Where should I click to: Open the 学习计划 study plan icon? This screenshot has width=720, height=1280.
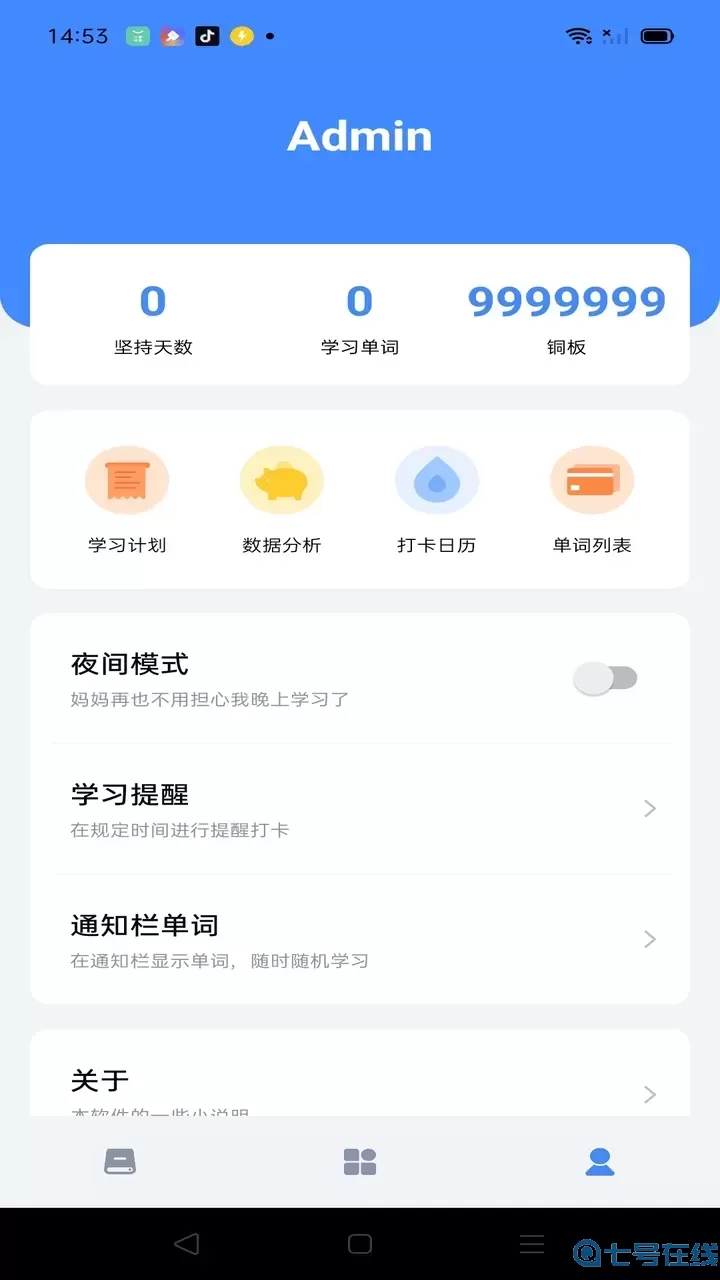127,479
